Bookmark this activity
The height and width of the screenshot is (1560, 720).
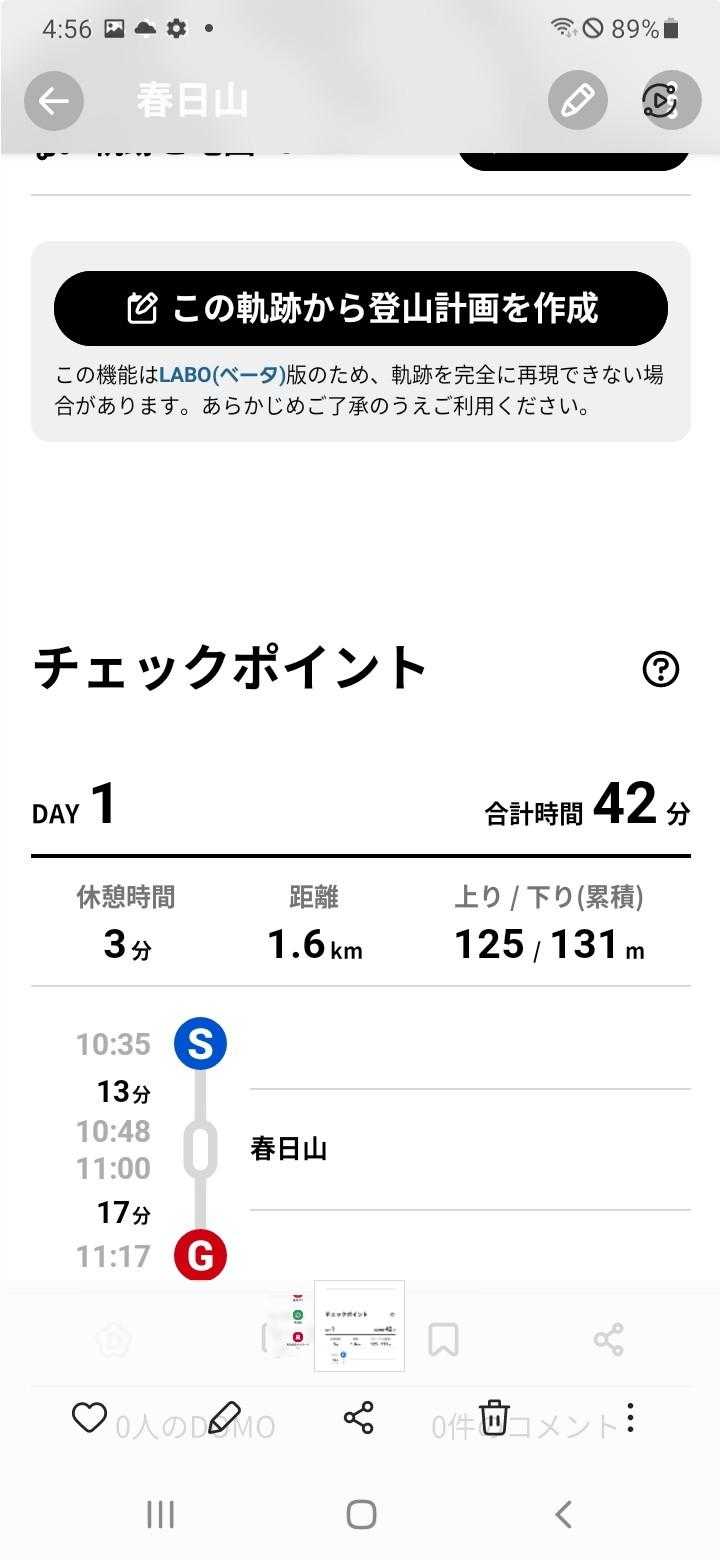pyautogui.click(x=443, y=1339)
